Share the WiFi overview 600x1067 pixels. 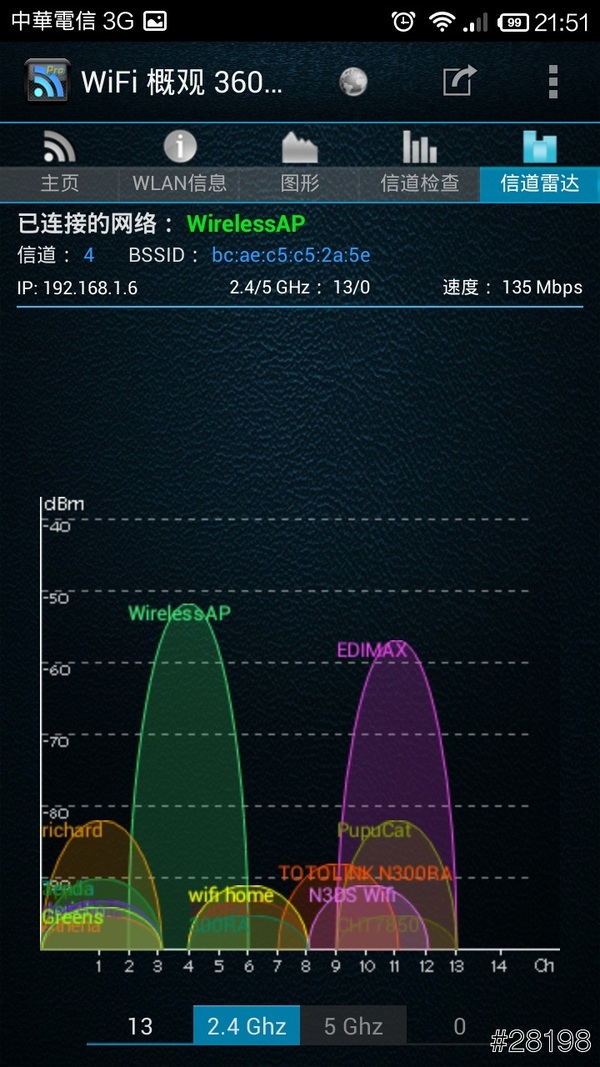(x=459, y=82)
